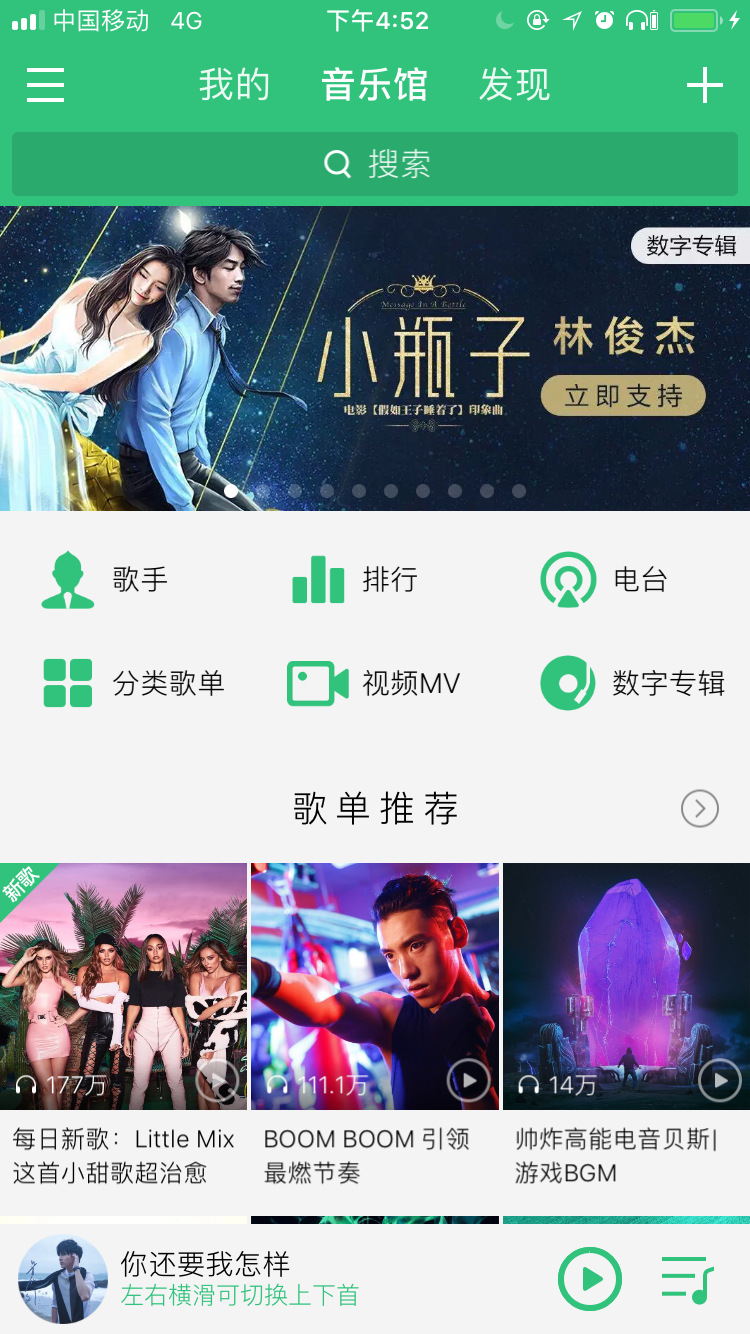Screen dimensions: 750x1334
Task: Open the 视频MV section
Action: point(374,684)
